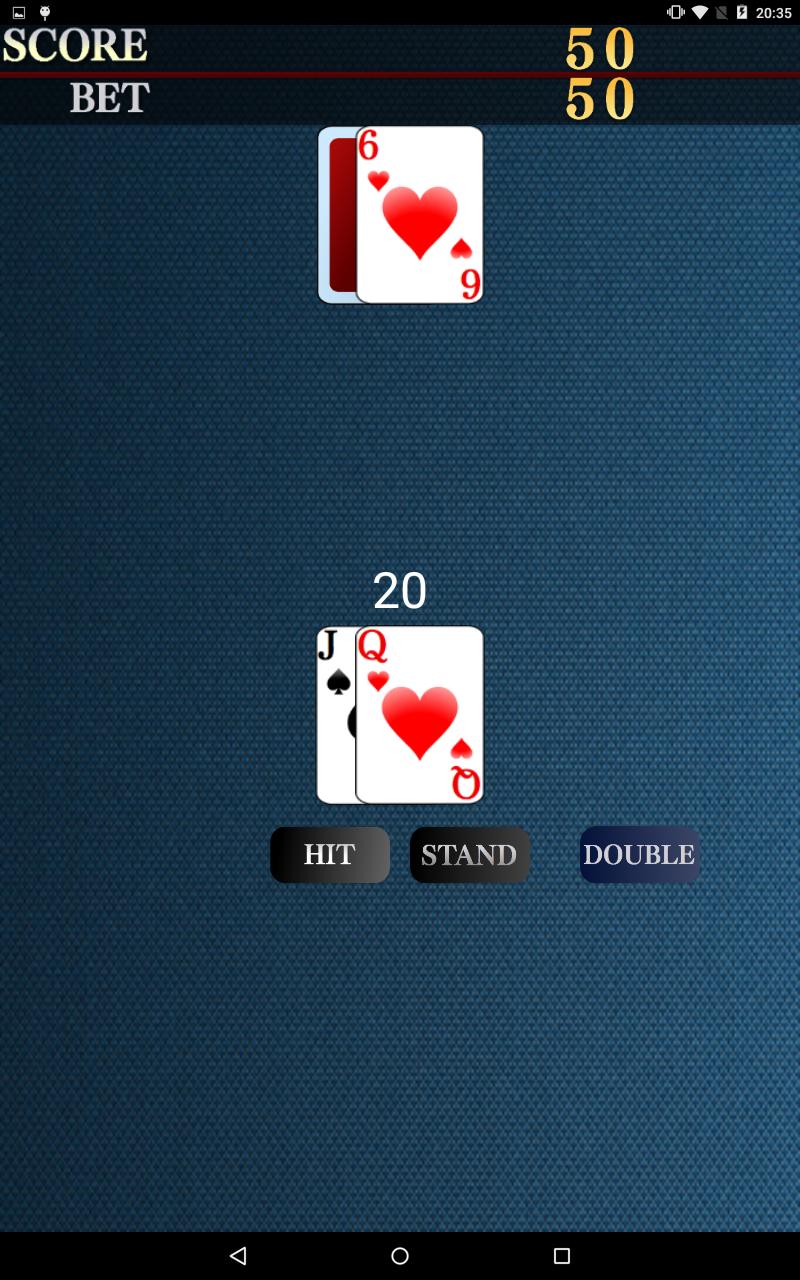Tap the HIT button
800x1280 pixels.
(x=330, y=855)
